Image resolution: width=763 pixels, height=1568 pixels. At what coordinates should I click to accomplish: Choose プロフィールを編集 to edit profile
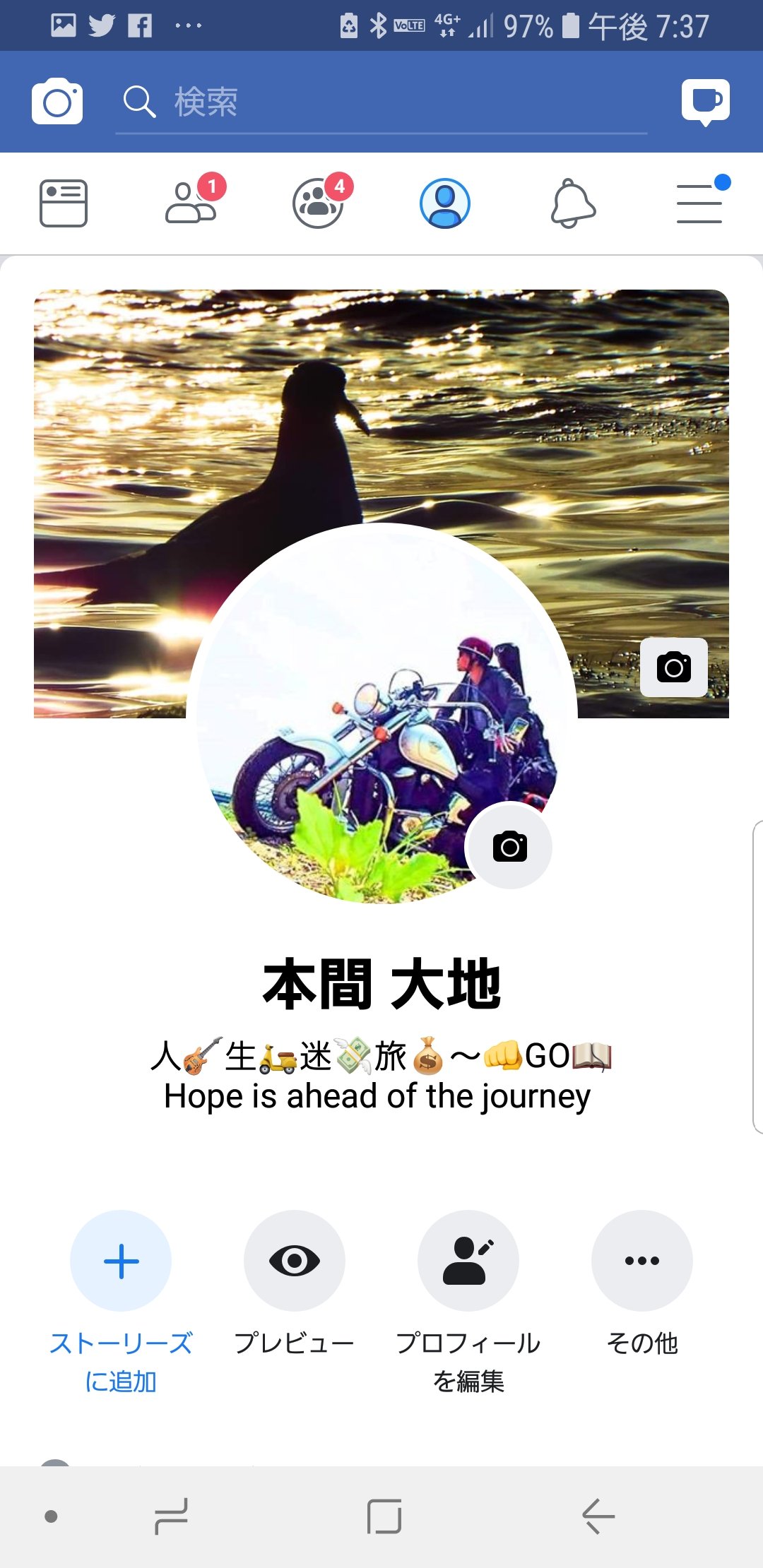pos(468,1261)
